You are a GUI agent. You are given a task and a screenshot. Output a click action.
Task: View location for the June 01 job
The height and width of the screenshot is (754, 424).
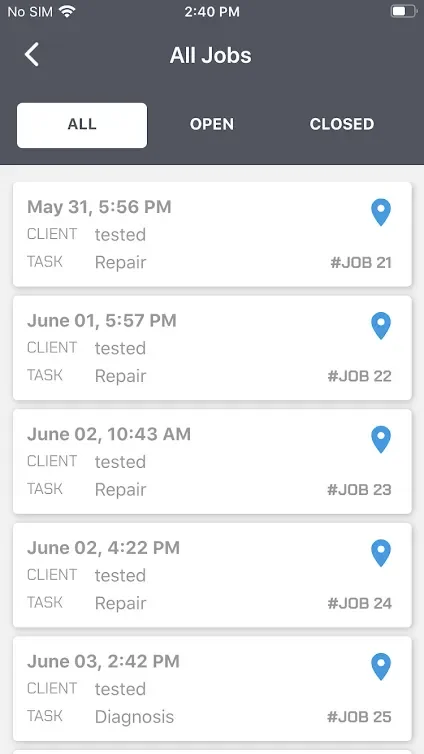[381, 326]
